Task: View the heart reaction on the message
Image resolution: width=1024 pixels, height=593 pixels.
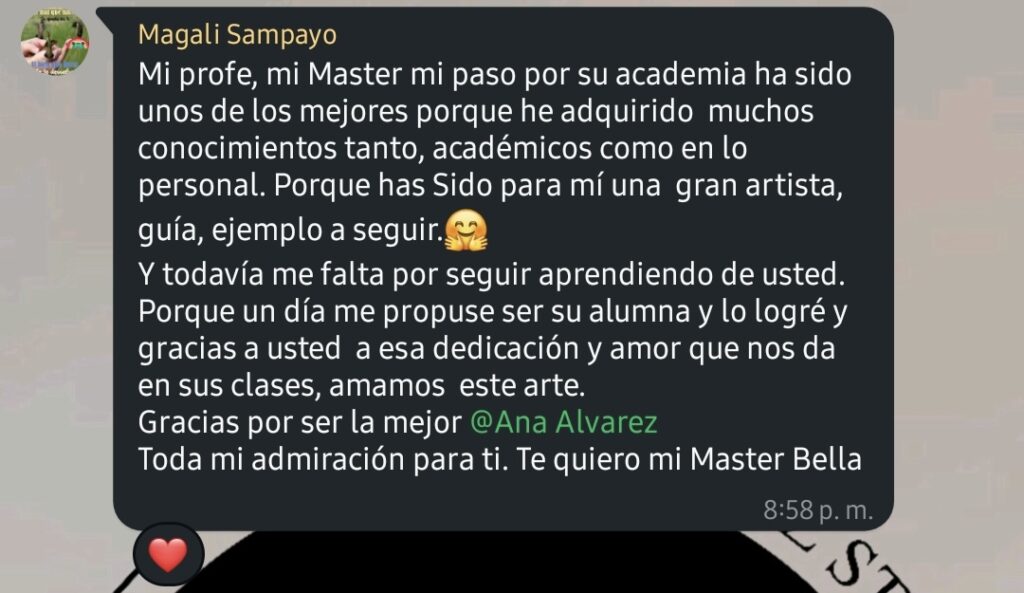Action: click(167, 554)
